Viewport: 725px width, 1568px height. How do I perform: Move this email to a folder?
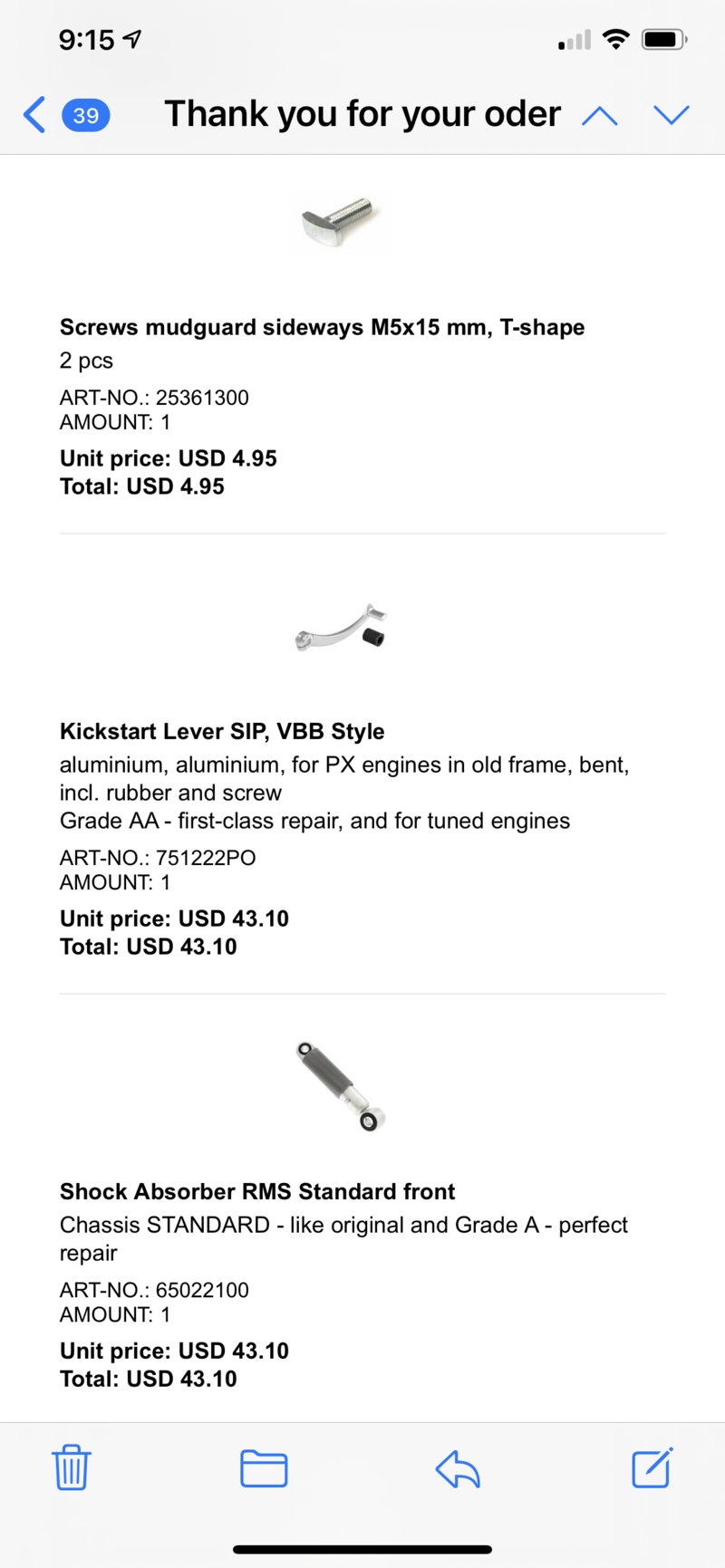(x=264, y=1468)
